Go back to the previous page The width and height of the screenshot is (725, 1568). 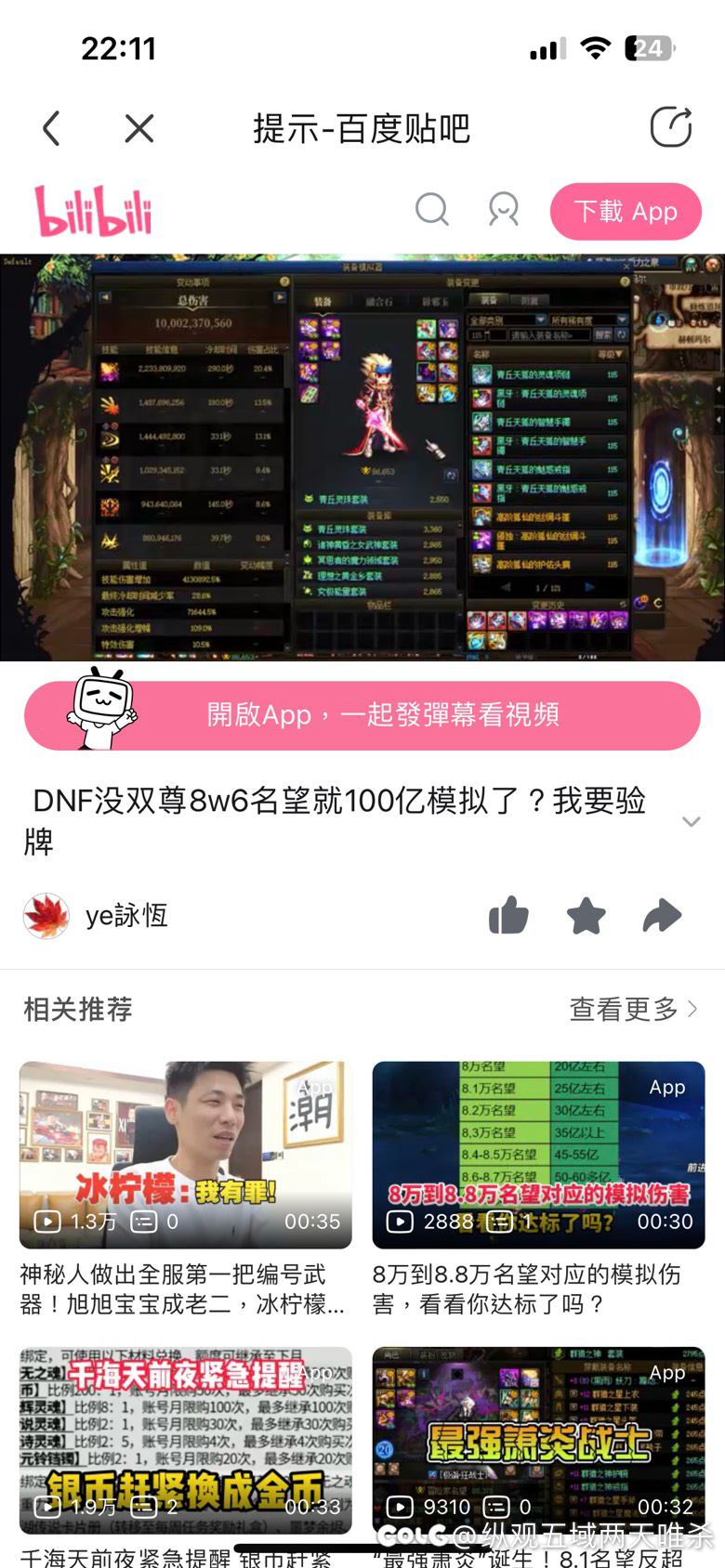52,128
